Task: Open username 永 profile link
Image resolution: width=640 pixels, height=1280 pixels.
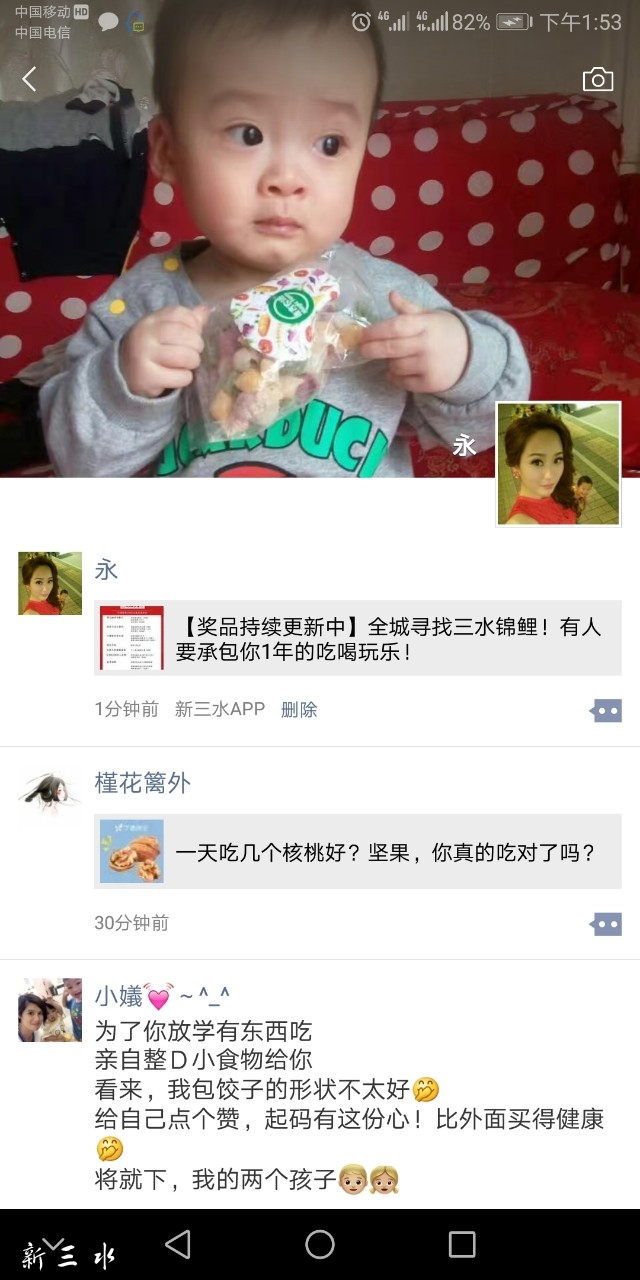Action: (x=106, y=570)
